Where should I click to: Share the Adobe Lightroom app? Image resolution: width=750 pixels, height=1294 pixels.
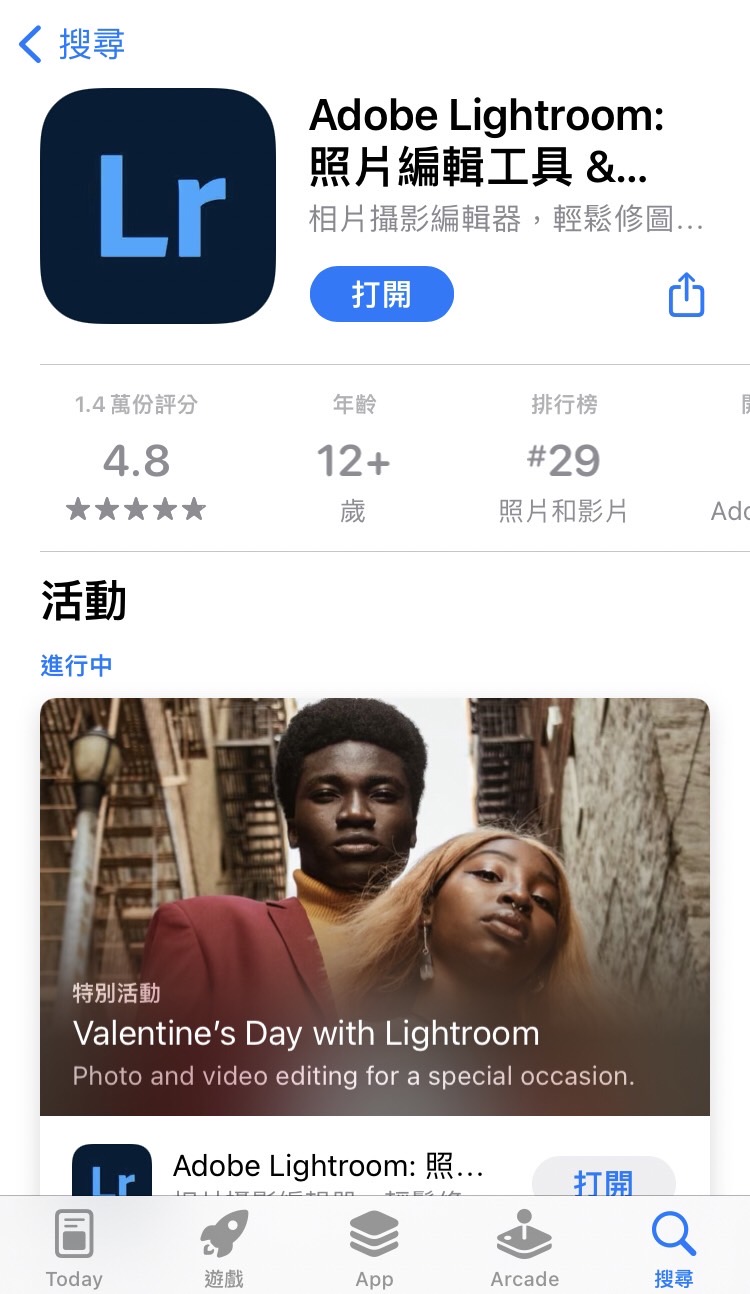point(686,295)
